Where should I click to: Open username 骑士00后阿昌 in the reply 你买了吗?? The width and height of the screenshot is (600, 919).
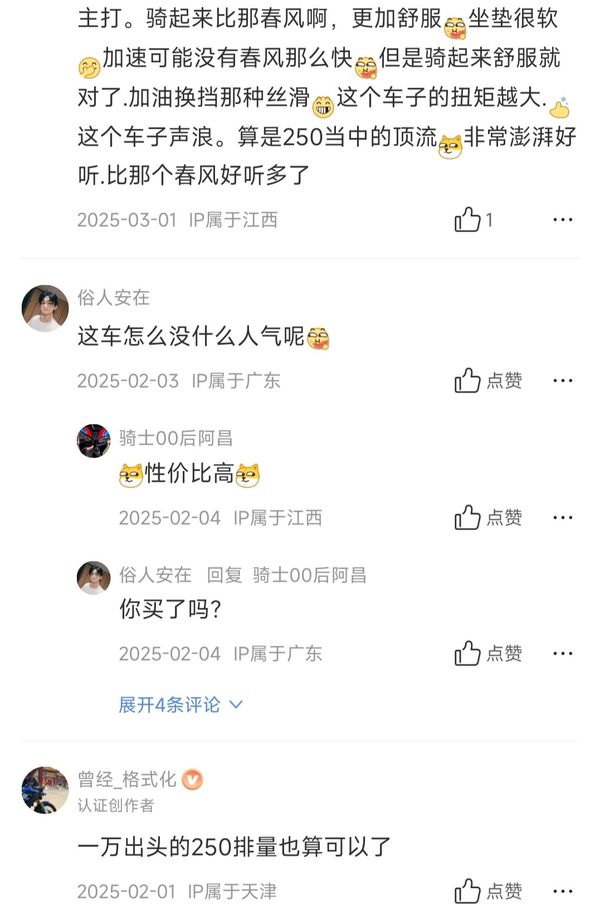pyautogui.click(x=309, y=575)
